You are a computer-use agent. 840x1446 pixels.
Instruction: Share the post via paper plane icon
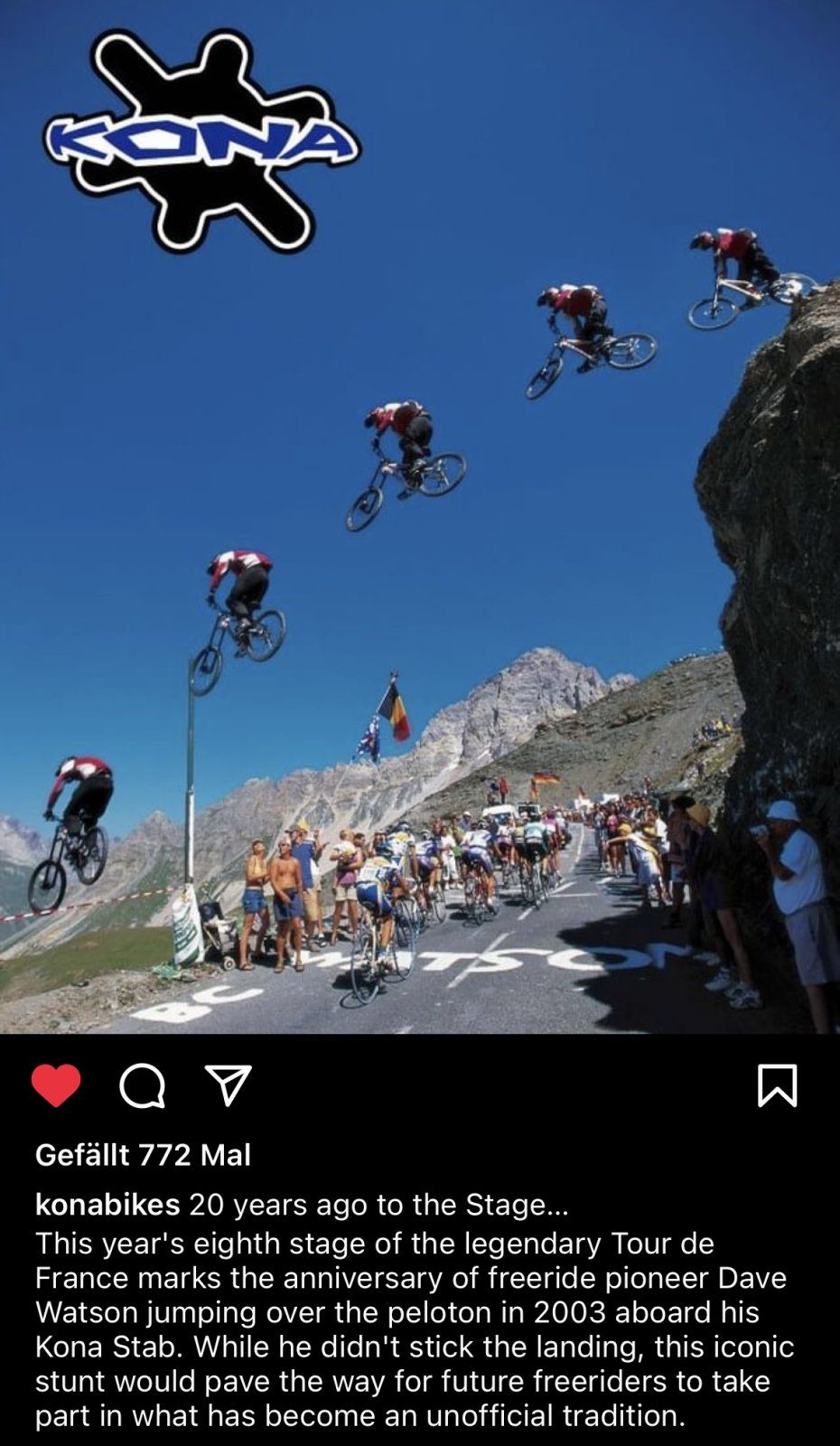pos(228,1084)
